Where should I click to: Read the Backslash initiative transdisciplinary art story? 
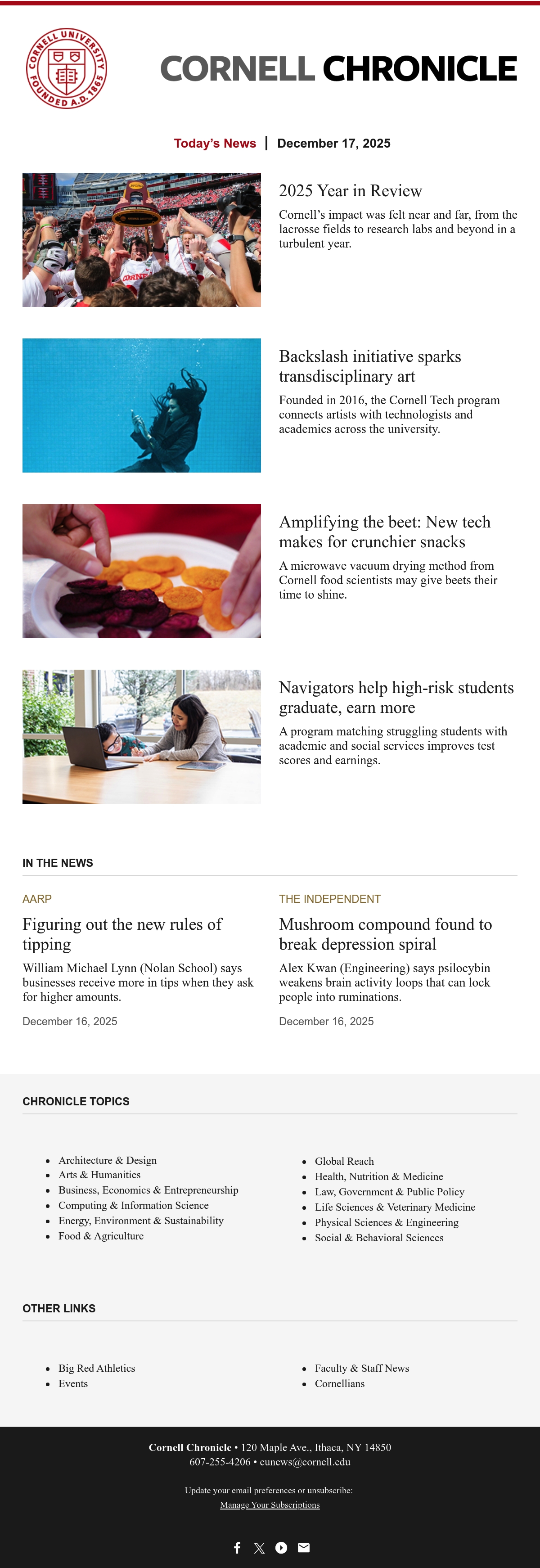click(x=369, y=366)
